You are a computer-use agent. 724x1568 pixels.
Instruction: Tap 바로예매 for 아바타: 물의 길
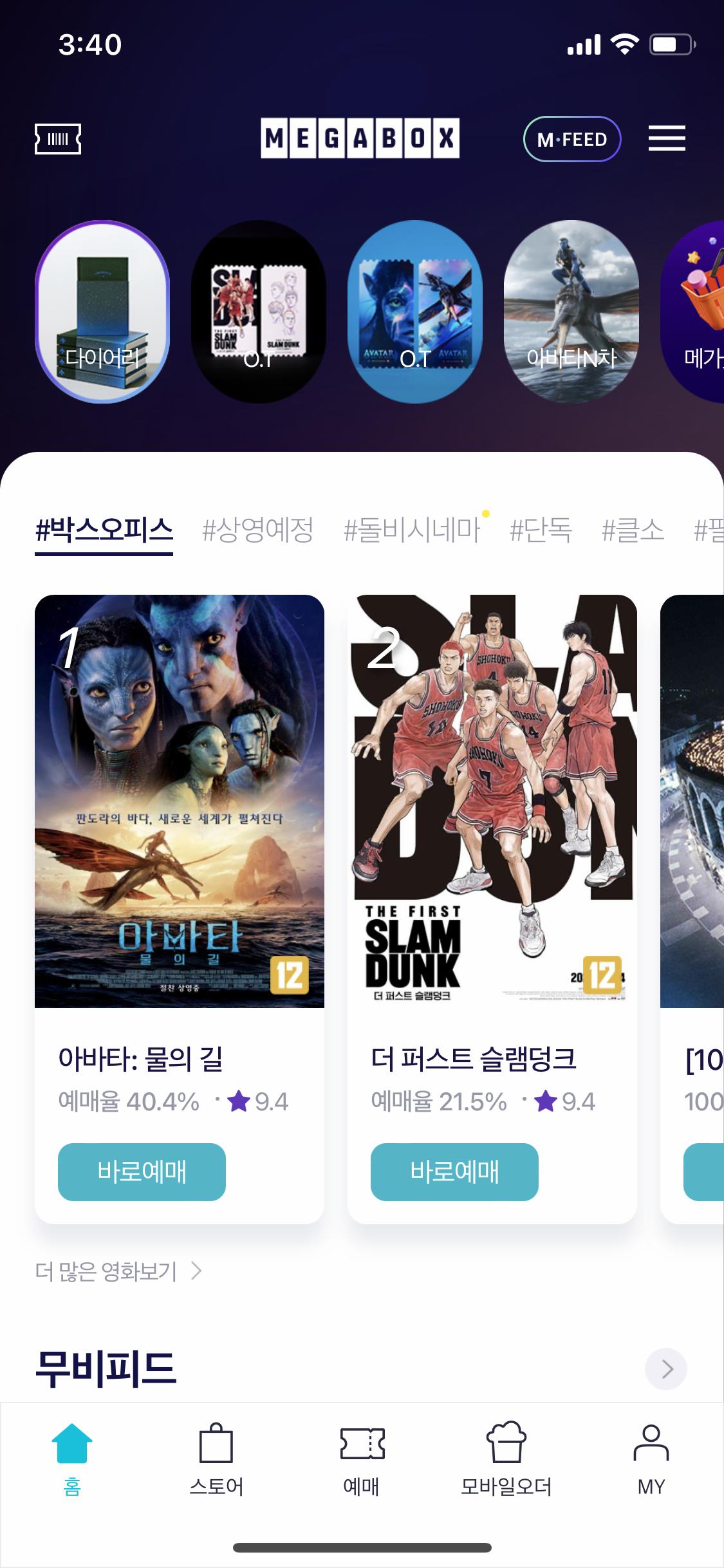coord(142,1172)
